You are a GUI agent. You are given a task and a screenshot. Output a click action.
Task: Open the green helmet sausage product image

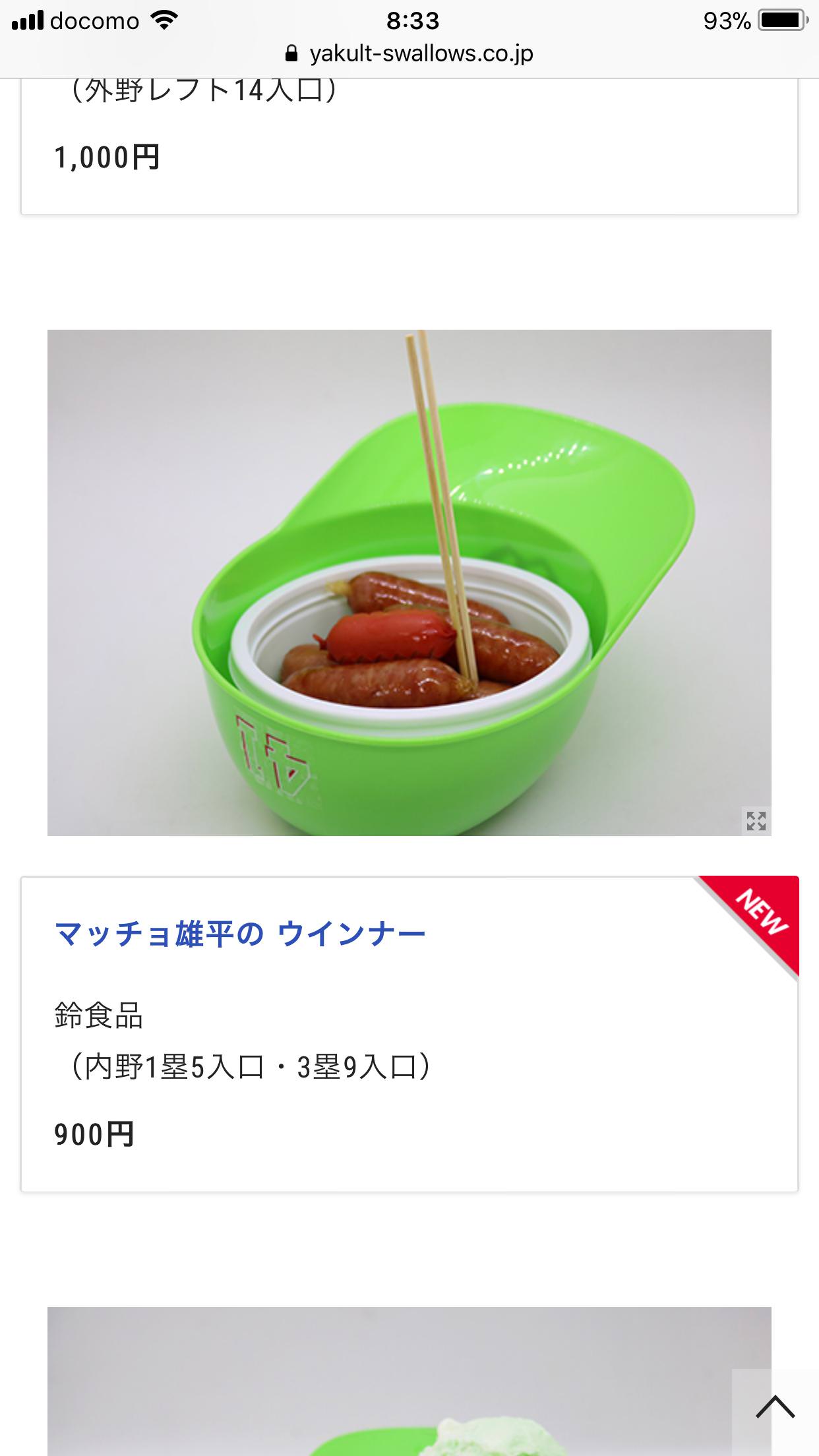[409, 582]
